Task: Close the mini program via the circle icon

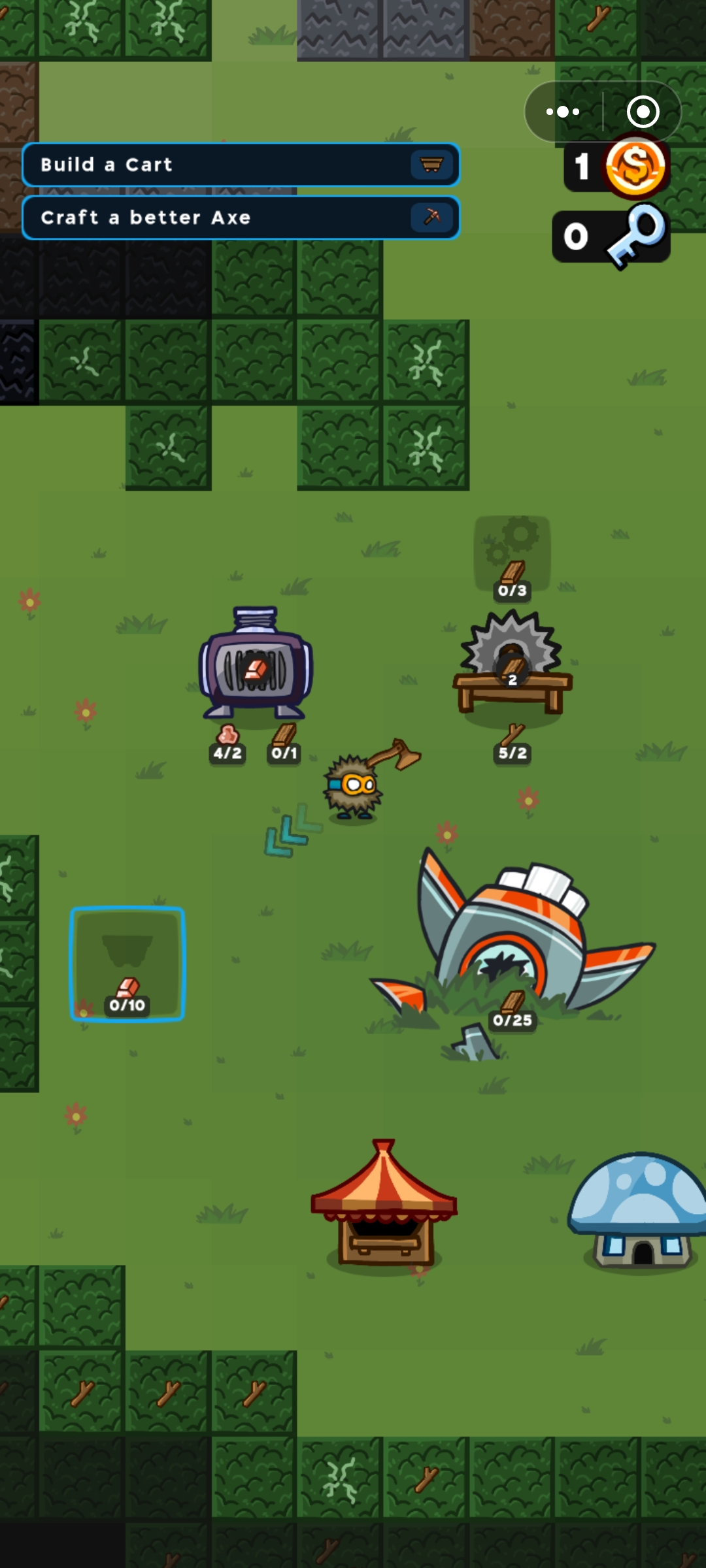Action: [643, 112]
